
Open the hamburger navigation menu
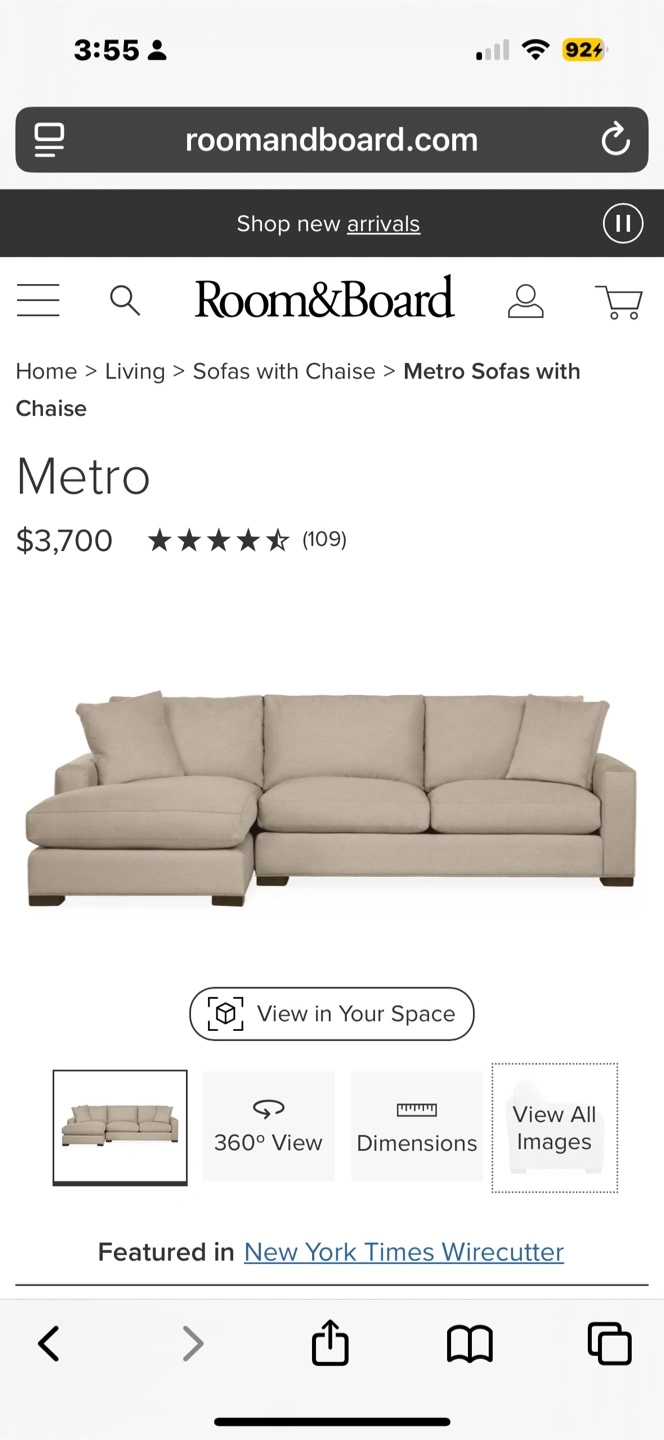pyautogui.click(x=38, y=300)
